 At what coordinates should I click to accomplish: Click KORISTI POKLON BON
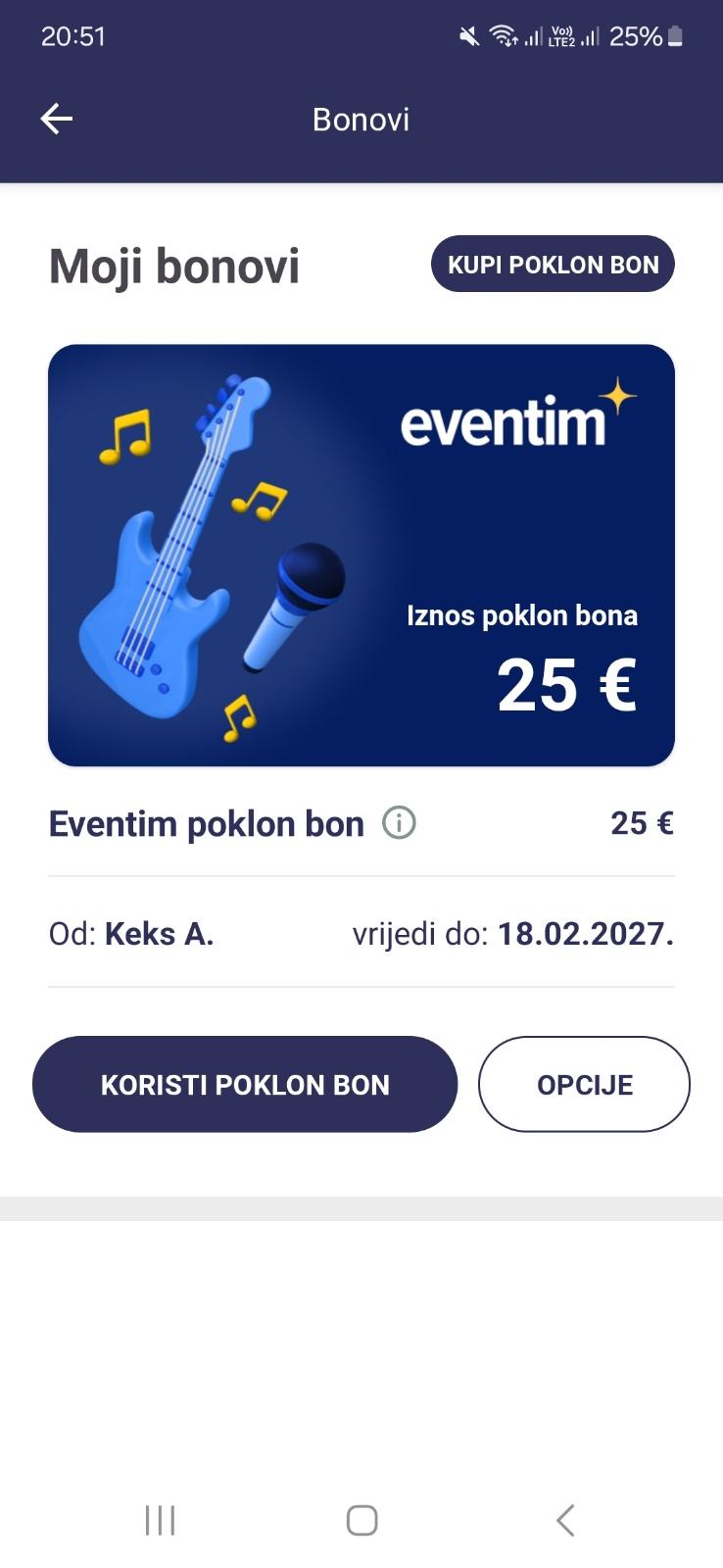pos(245,1084)
